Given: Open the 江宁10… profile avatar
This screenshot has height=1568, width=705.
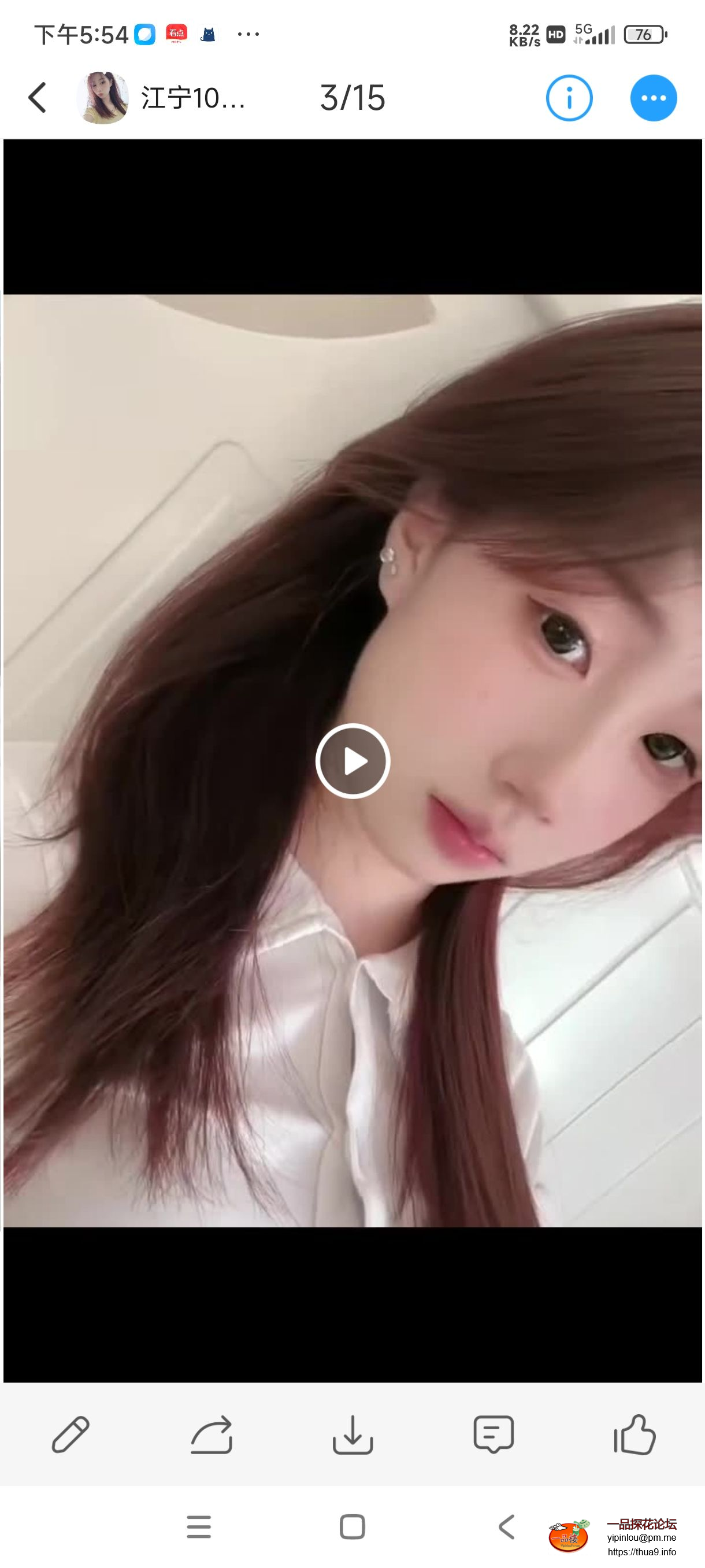Looking at the screenshot, I should pyautogui.click(x=103, y=97).
